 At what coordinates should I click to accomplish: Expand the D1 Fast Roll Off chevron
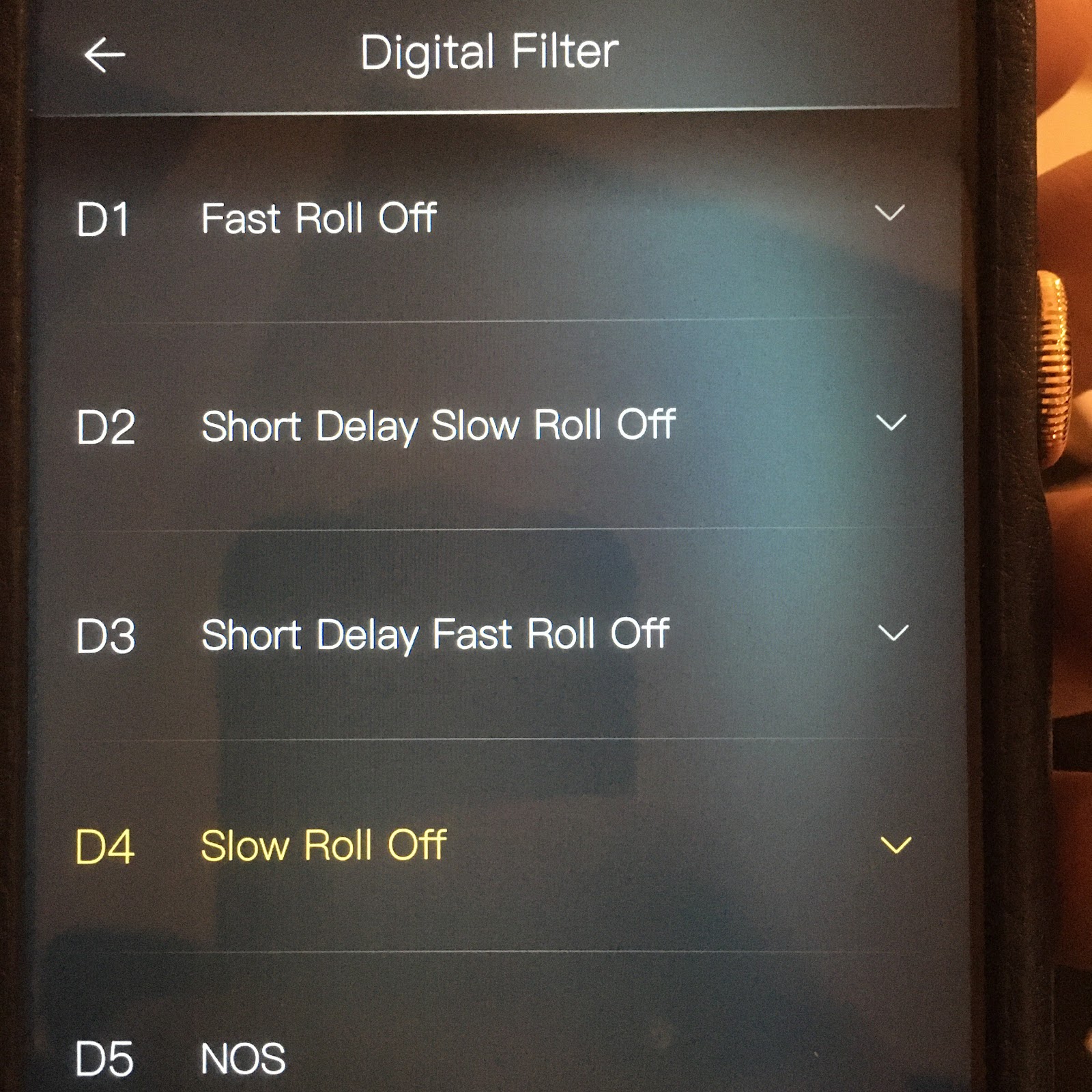click(889, 213)
